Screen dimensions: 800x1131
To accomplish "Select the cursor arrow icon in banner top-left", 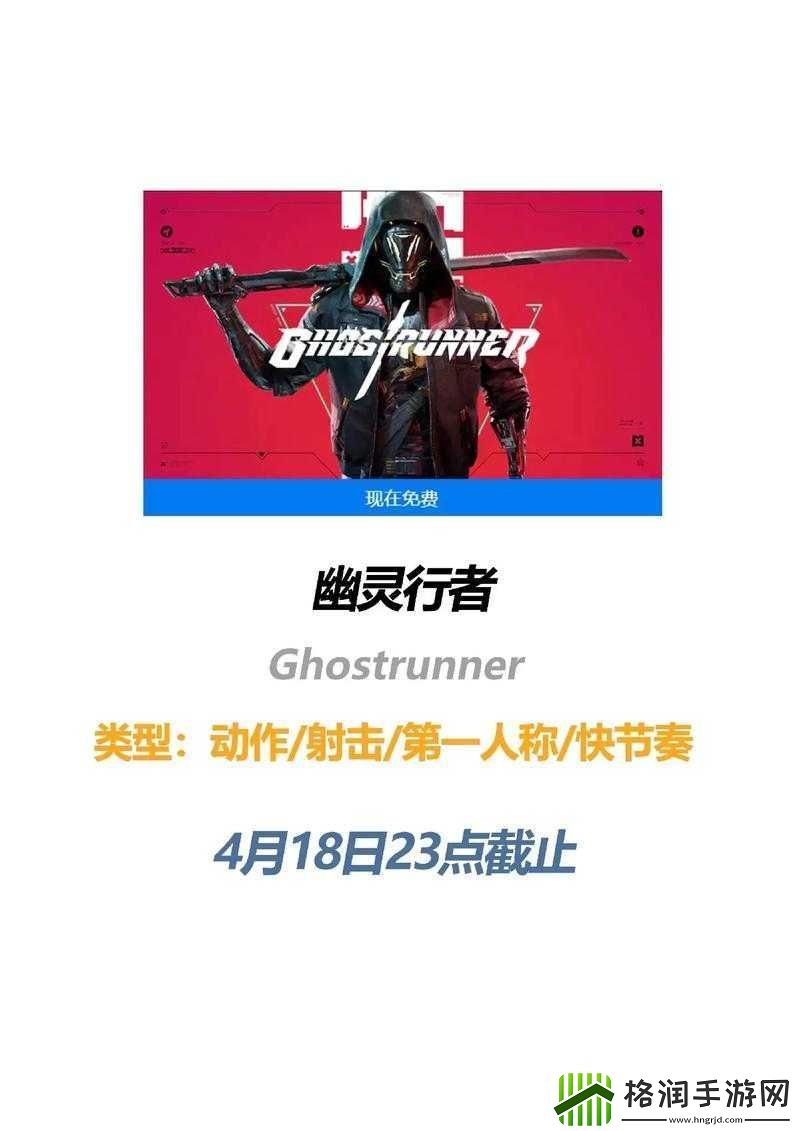I will [166, 230].
